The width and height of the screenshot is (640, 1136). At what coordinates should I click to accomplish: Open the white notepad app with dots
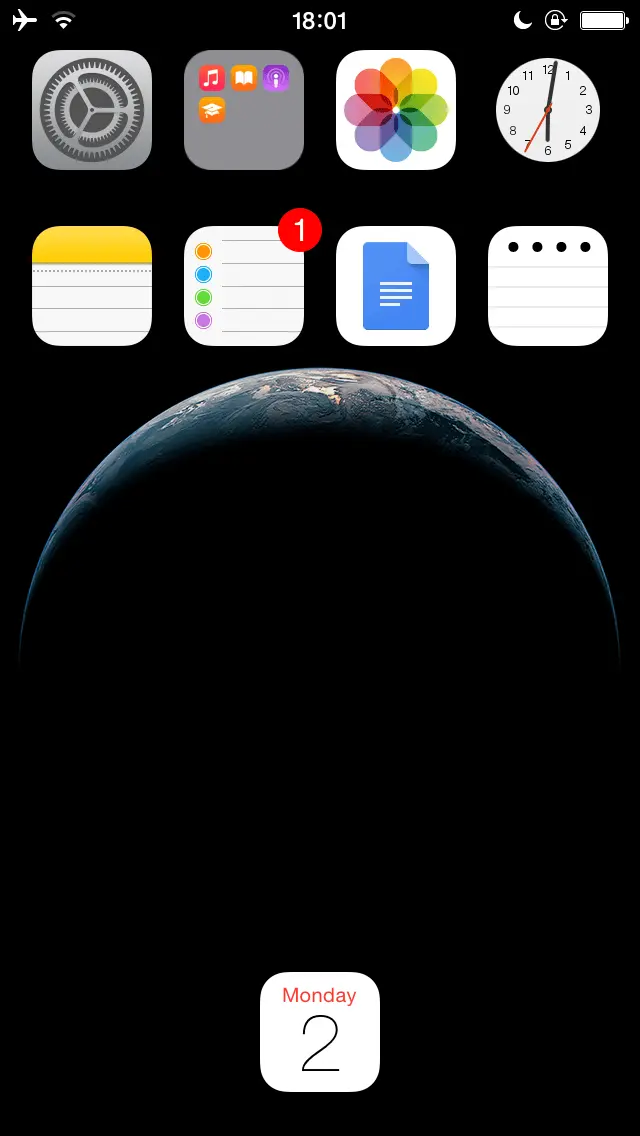[x=548, y=286]
